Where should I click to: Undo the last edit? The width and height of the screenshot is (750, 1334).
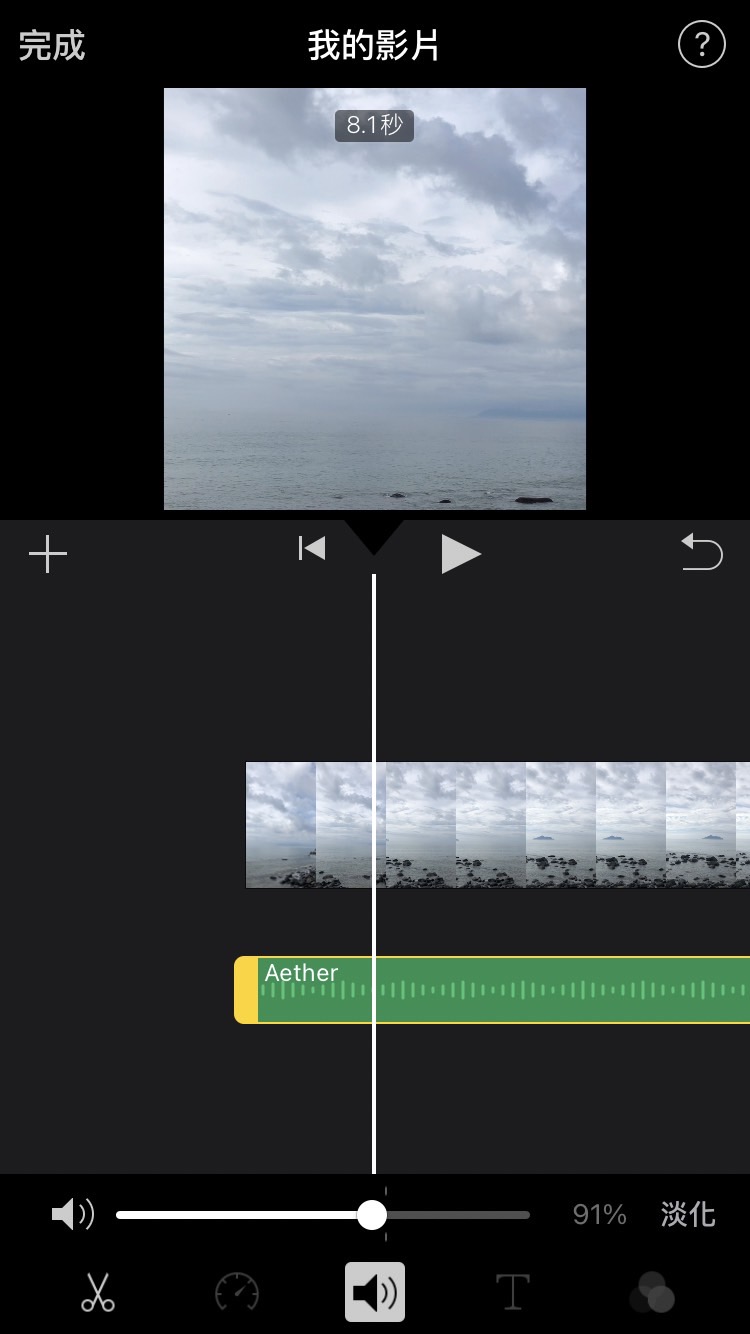[702, 552]
